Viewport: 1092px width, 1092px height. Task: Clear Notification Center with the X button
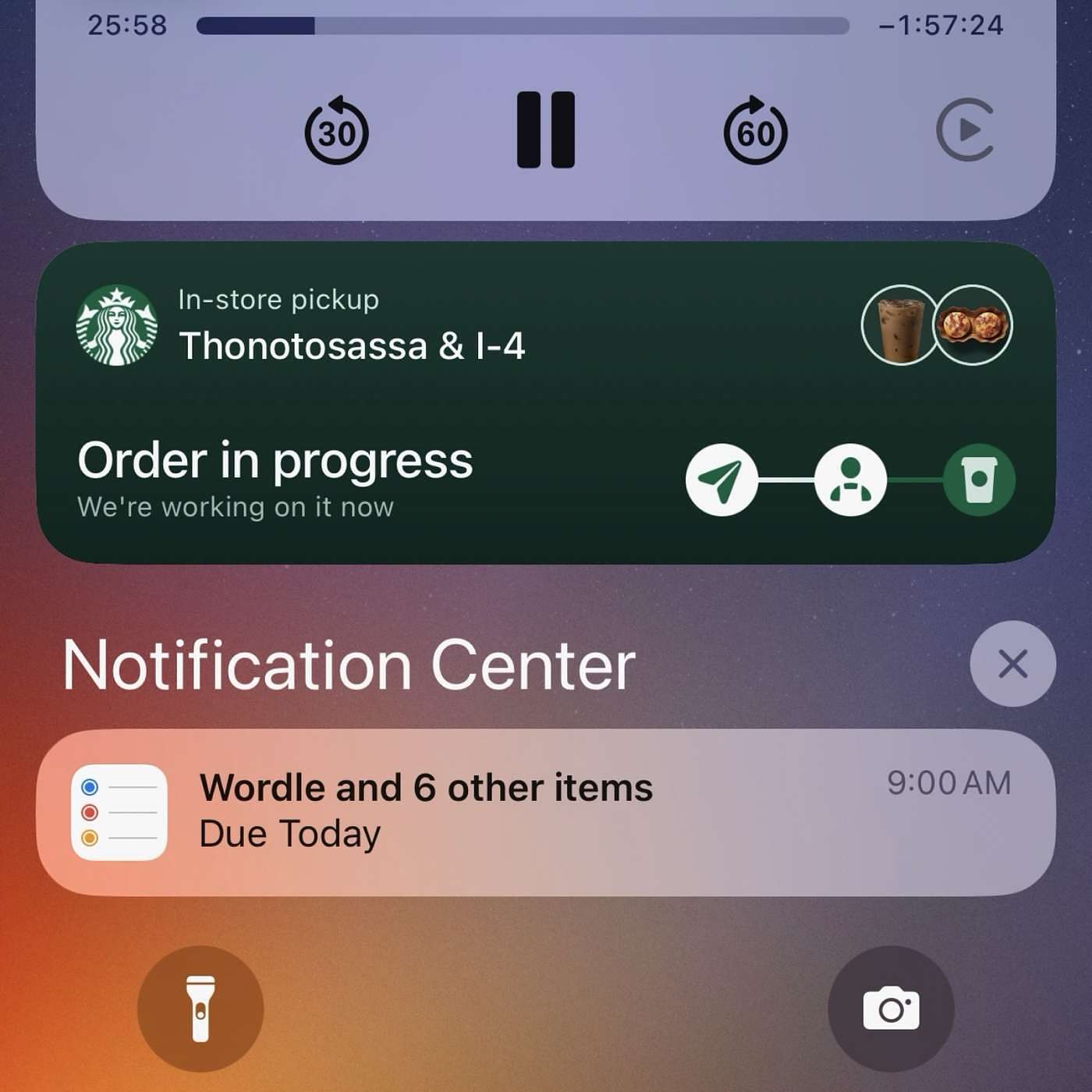pyautogui.click(x=1012, y=664)
